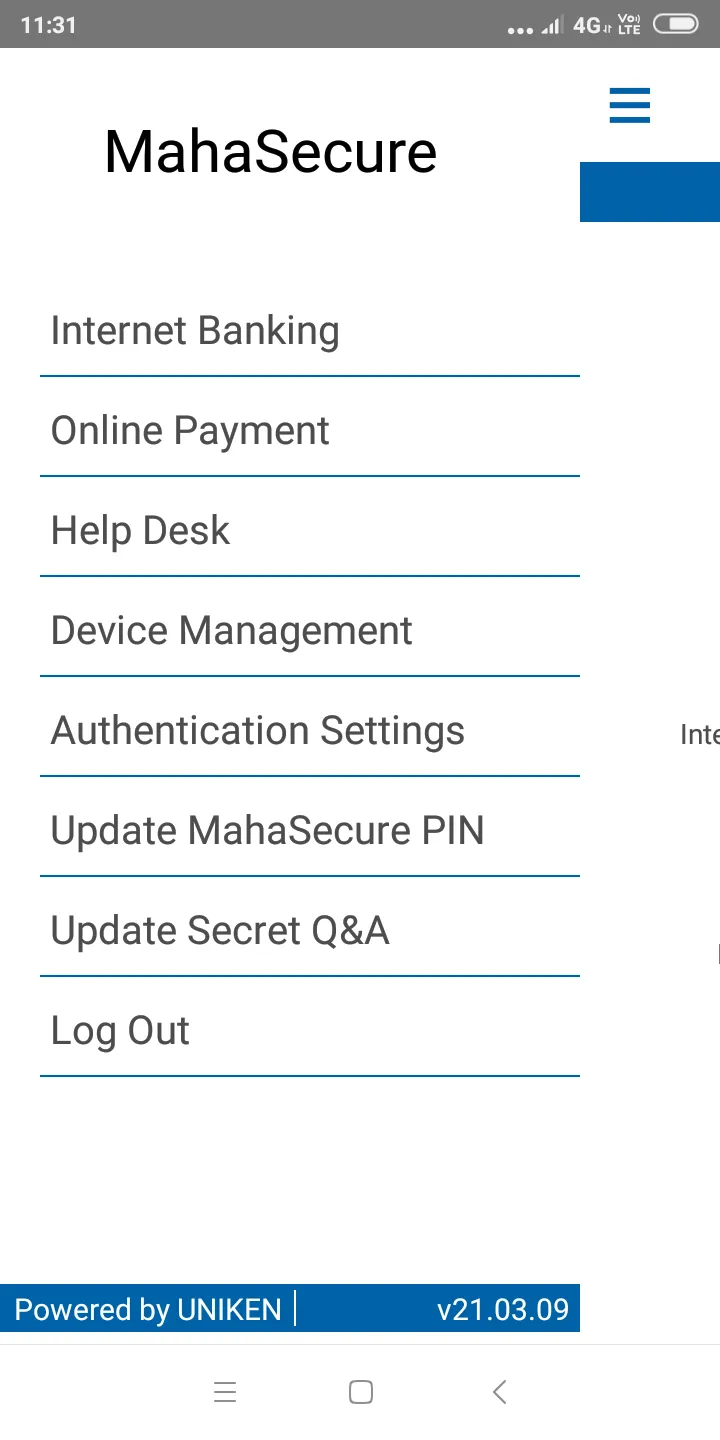
Task: Open Online Payment option
Action: (189, 430)
